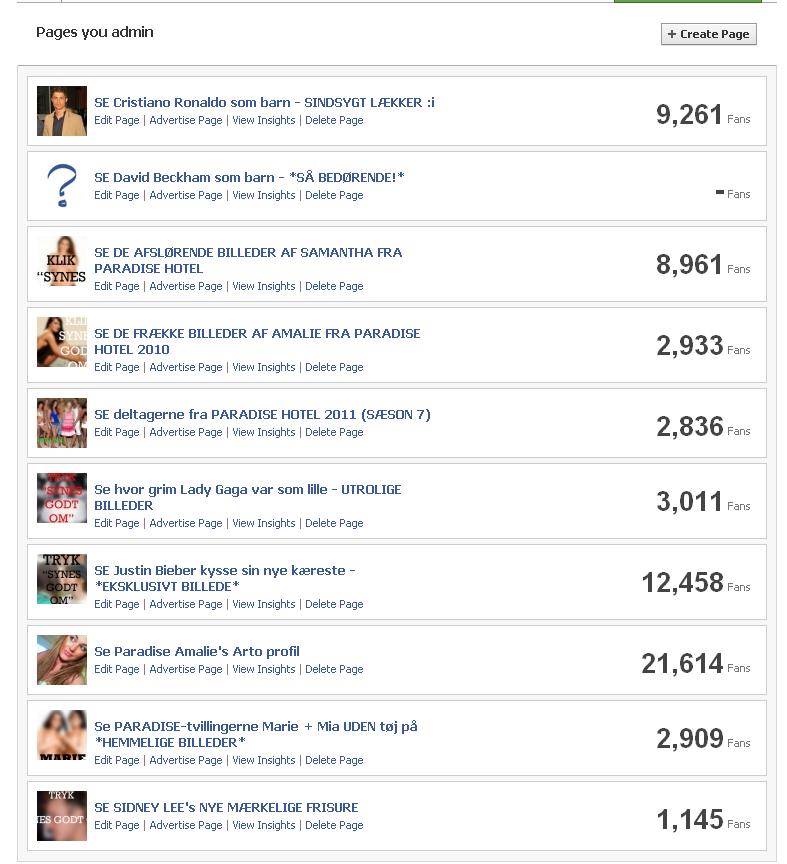Advertise the Amalie Paradise Hotel 2010 page

click(x=185, y=367)
